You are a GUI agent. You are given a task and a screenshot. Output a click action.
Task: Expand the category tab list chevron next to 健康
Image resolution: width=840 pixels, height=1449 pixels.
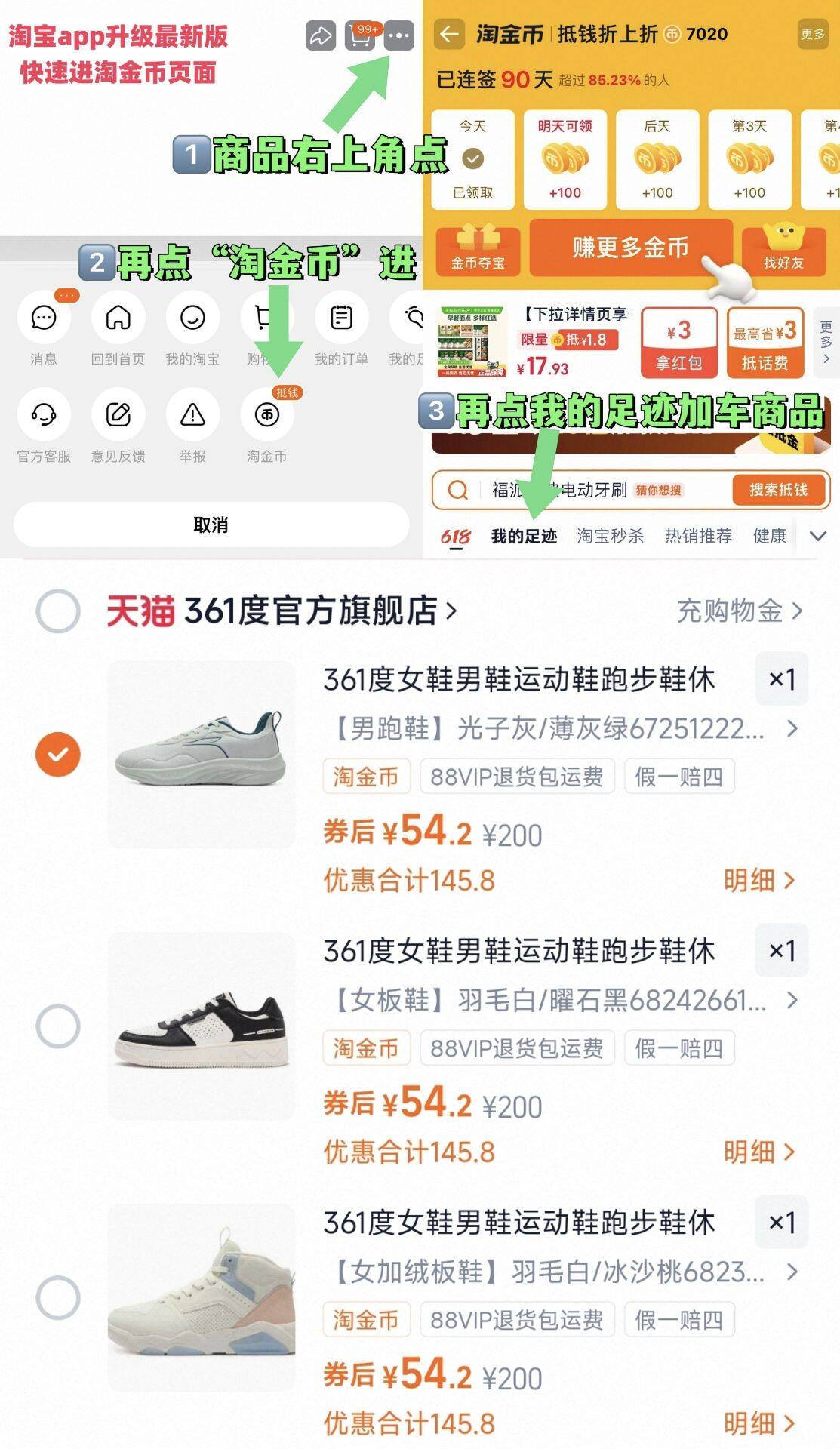pyautogui.click(x=817, y=537)
